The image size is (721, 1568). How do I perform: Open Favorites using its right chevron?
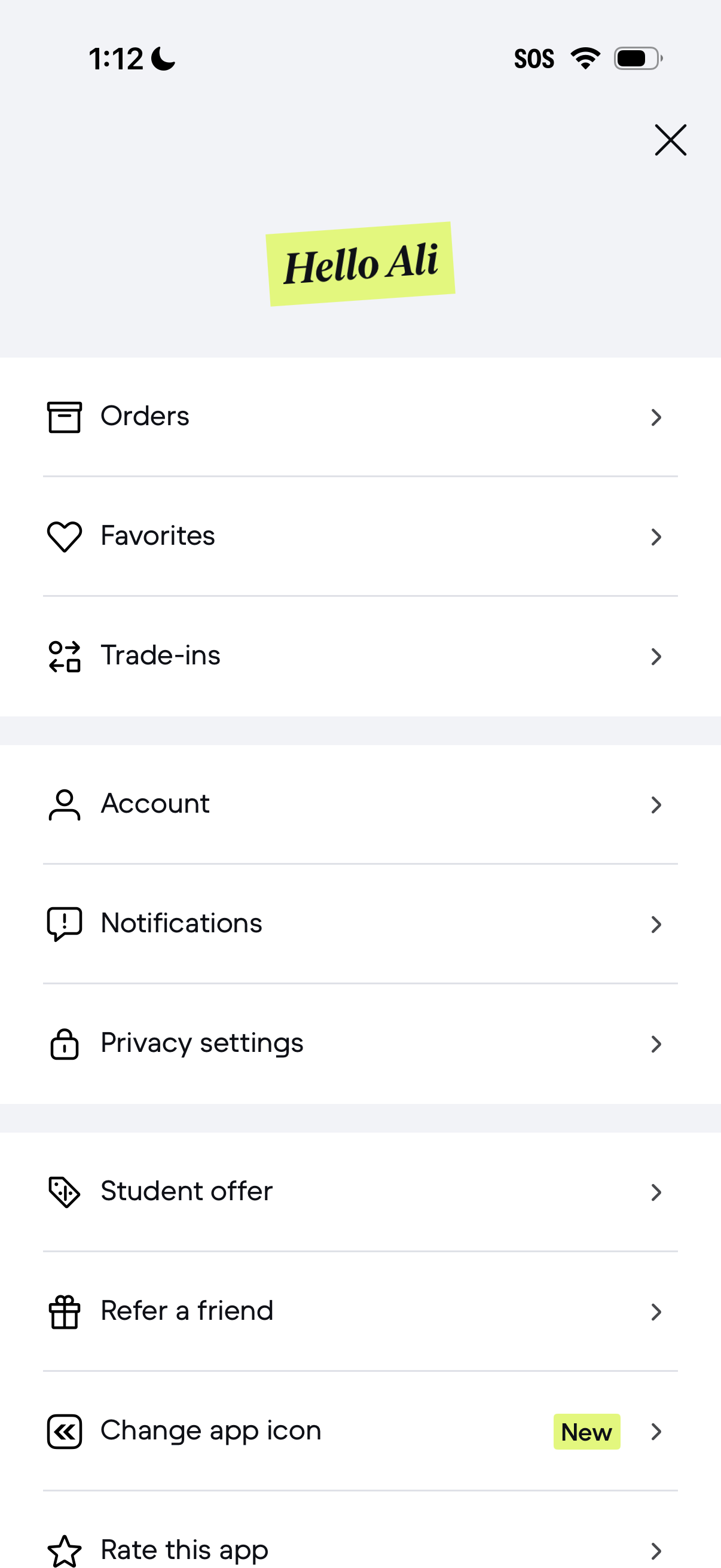(x=656, y=536)
